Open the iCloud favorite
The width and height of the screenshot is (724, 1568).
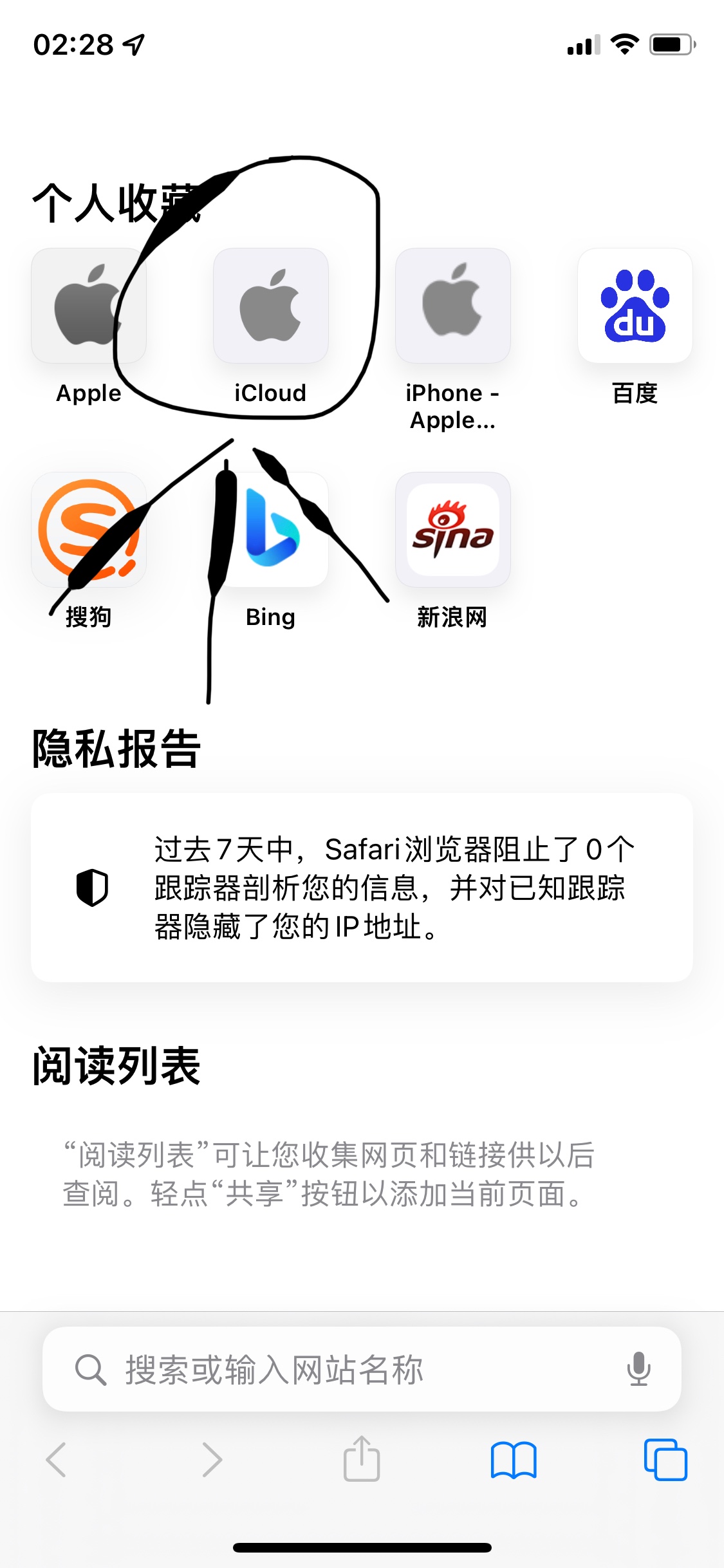tap(270, 306)
